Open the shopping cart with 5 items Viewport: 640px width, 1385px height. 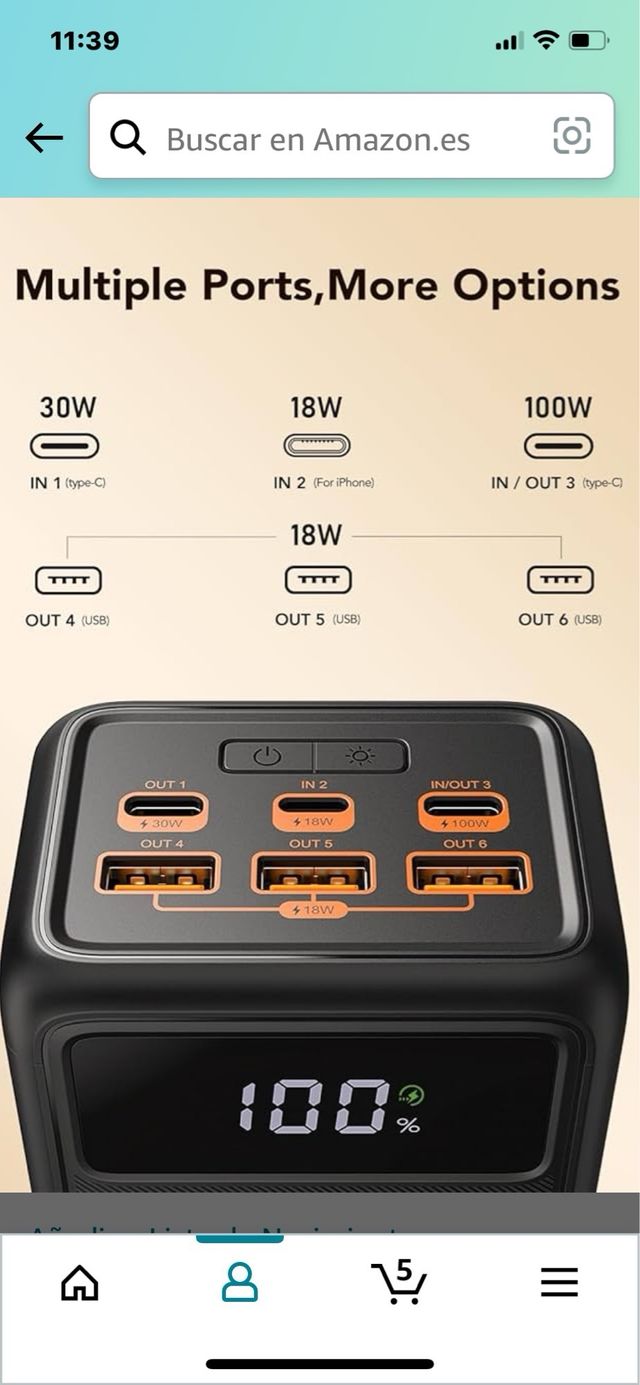tap(399, 1282)
